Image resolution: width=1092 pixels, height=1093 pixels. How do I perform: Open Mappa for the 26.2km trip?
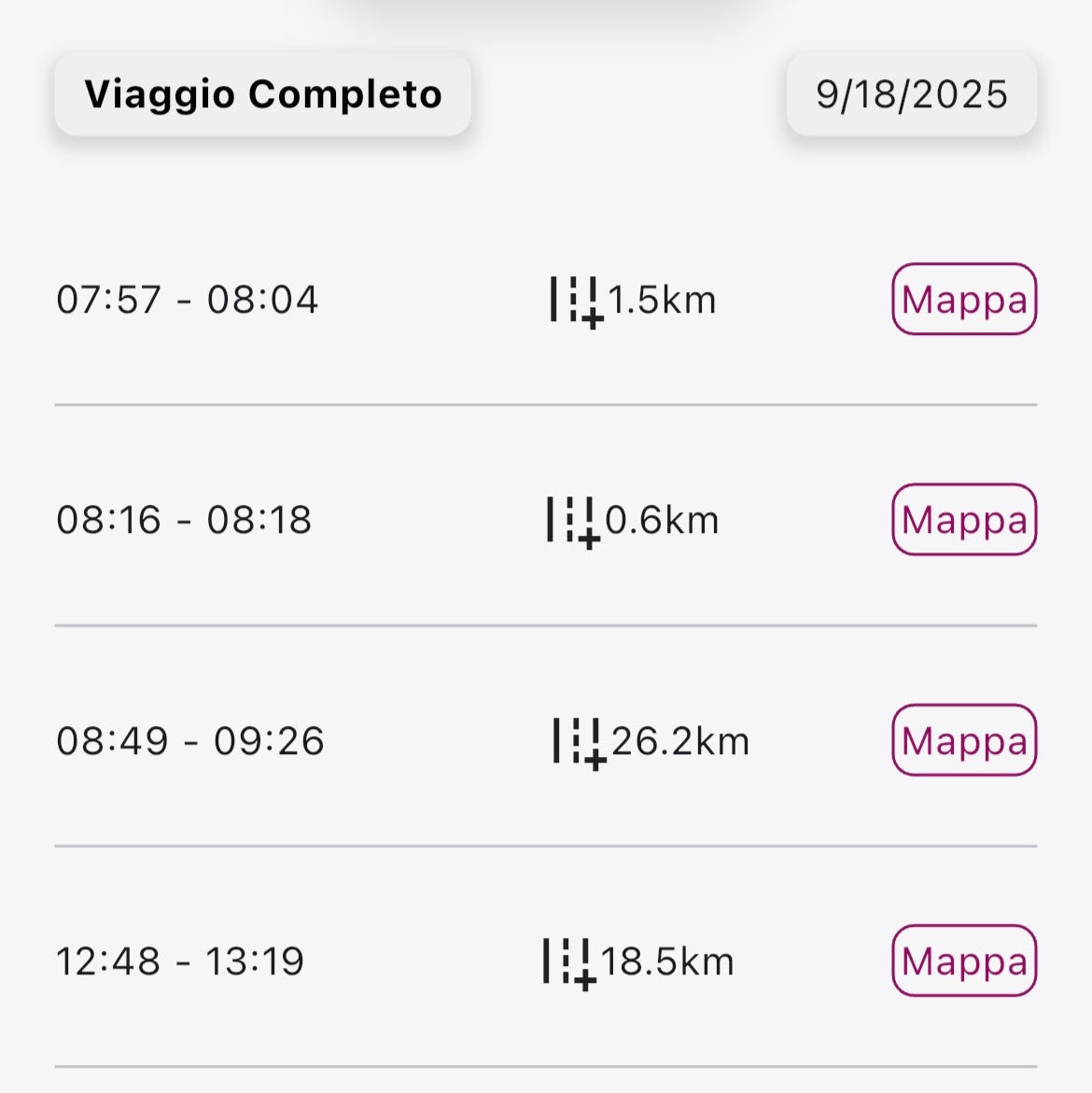click(964, 741)
